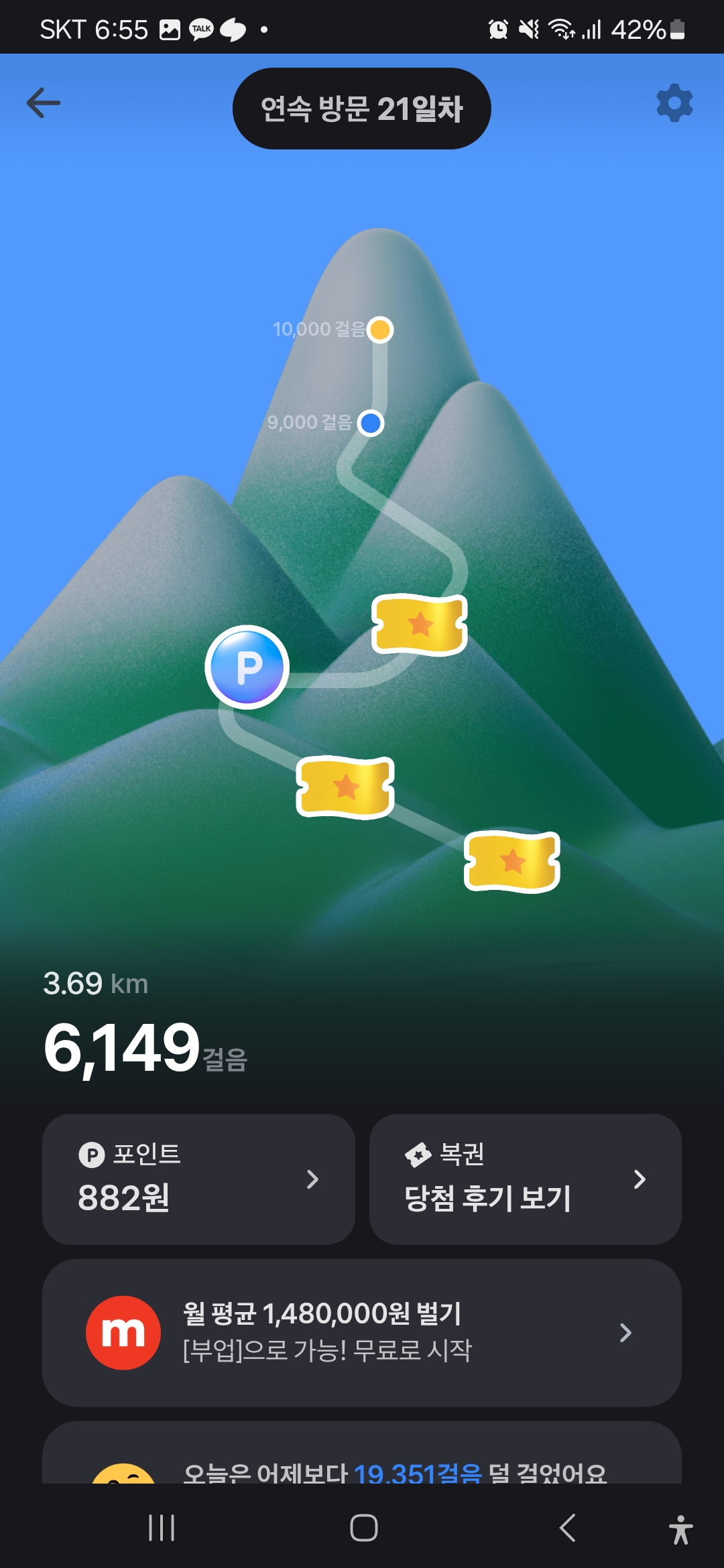Open recent apps from the navigation bar

point(162,1528)
